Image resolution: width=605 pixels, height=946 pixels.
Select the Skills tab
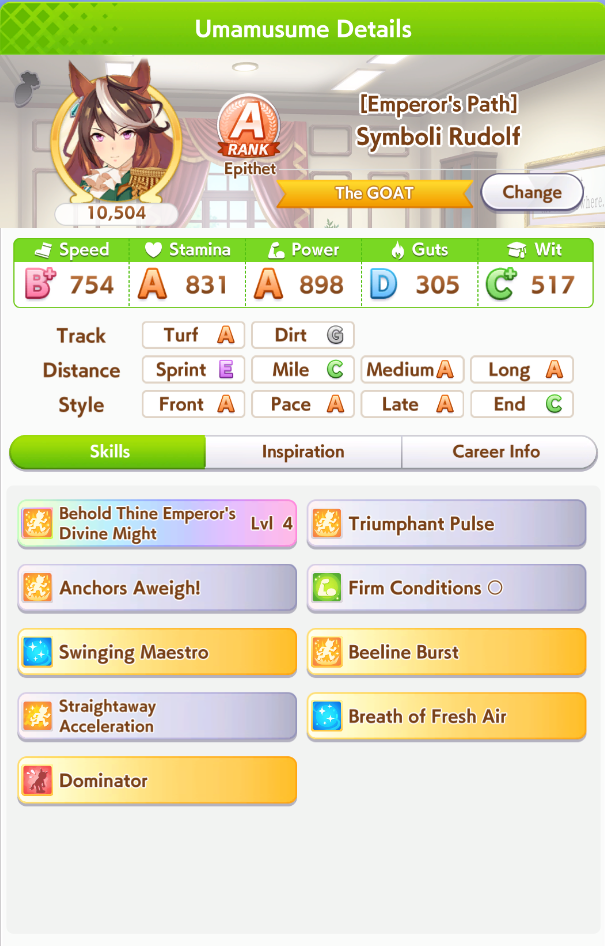point(109,452)
